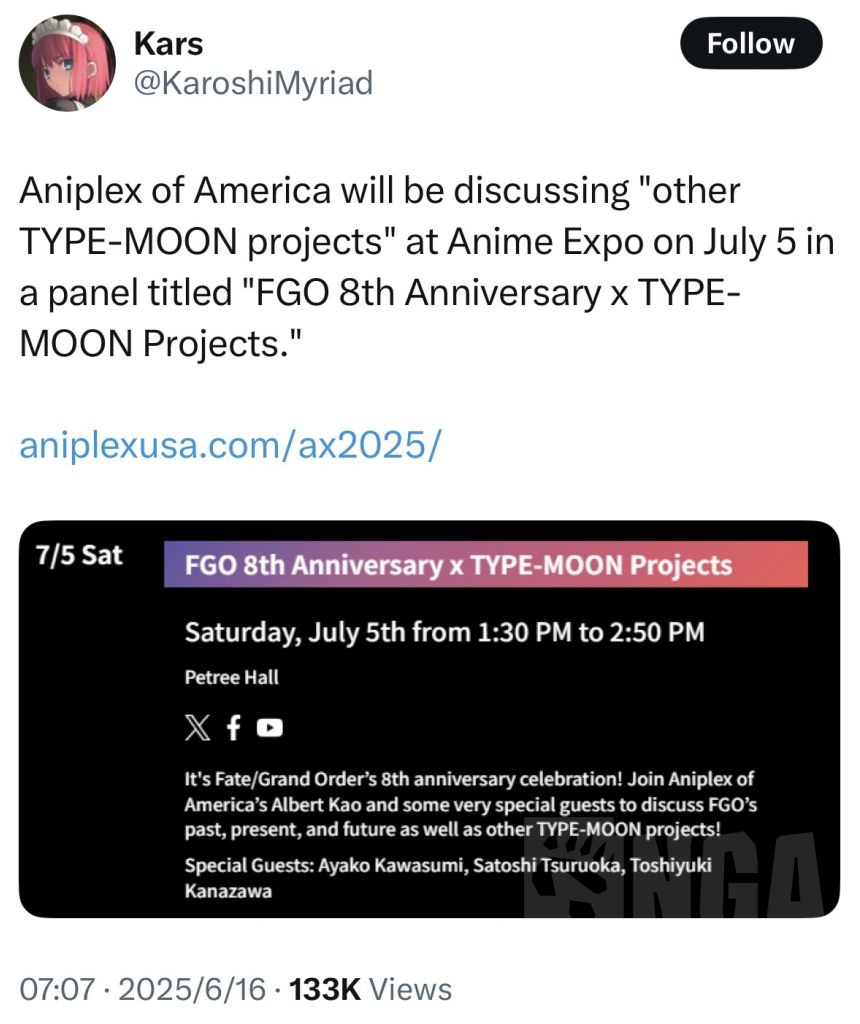Open Kars's profile picture
This screenshot has width=860, height=1024.
[x=67, y=62]
